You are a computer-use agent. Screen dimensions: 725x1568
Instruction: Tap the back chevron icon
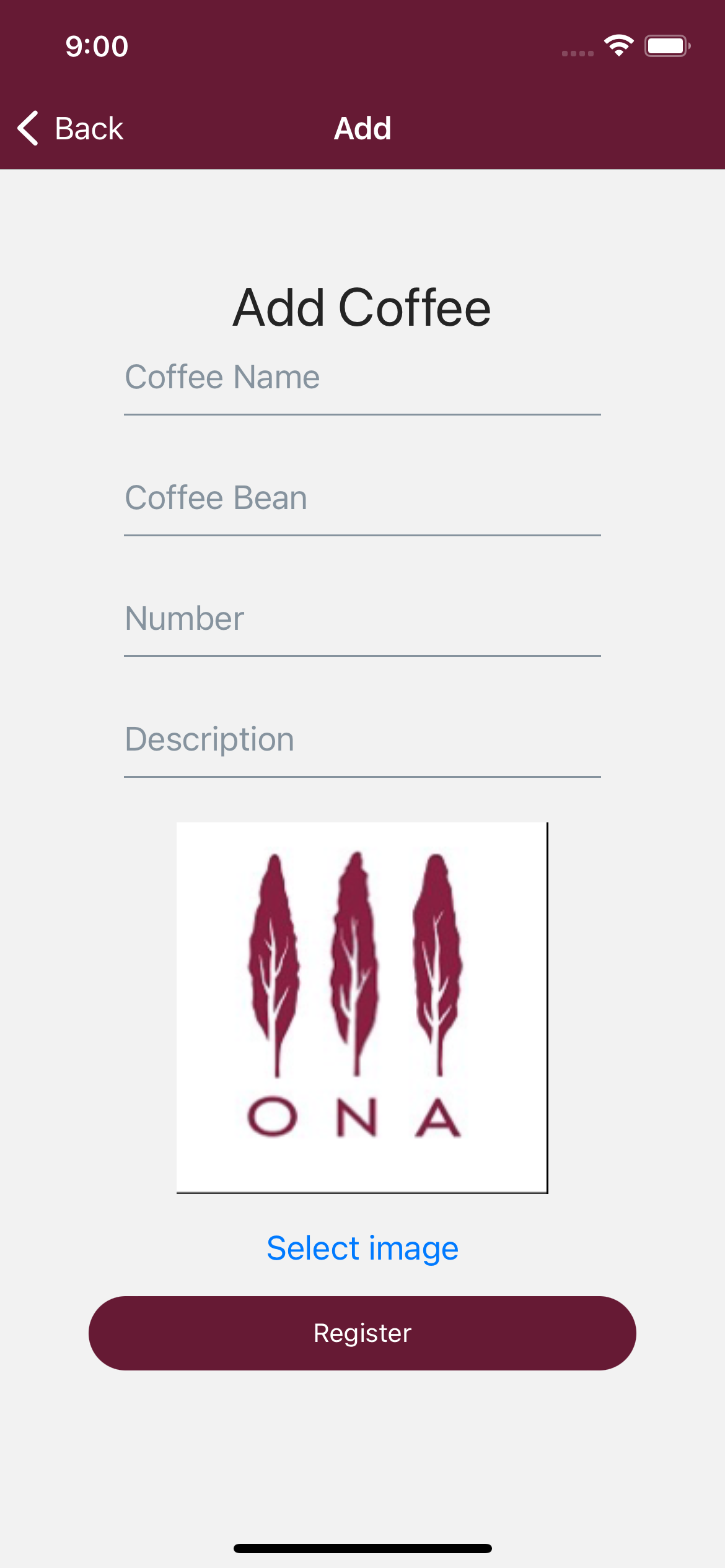pyautogui.click(x=27, y=128)
